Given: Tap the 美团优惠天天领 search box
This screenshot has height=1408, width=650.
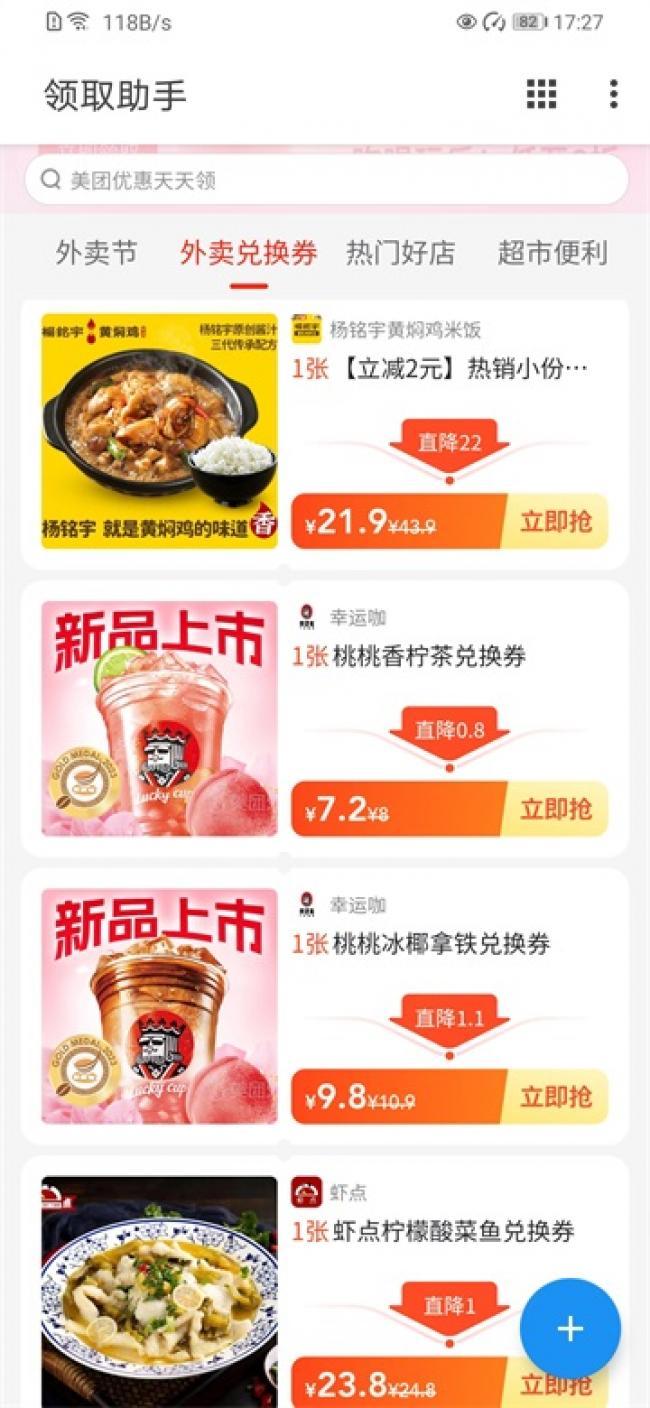Looking at the screenshot, I should pos(326,180).
